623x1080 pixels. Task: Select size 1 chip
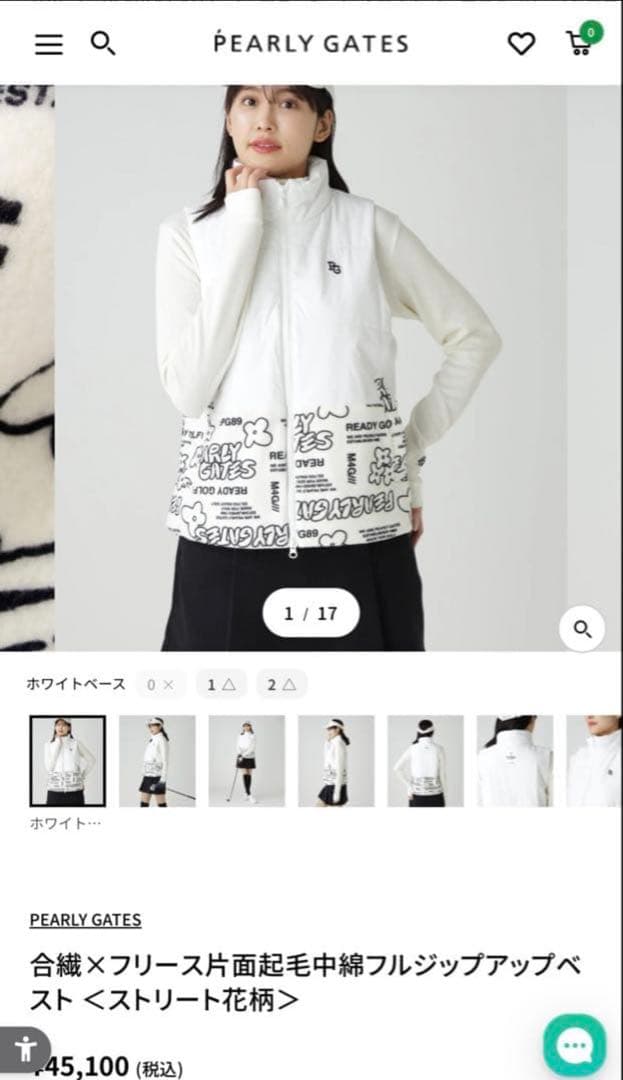220,685
